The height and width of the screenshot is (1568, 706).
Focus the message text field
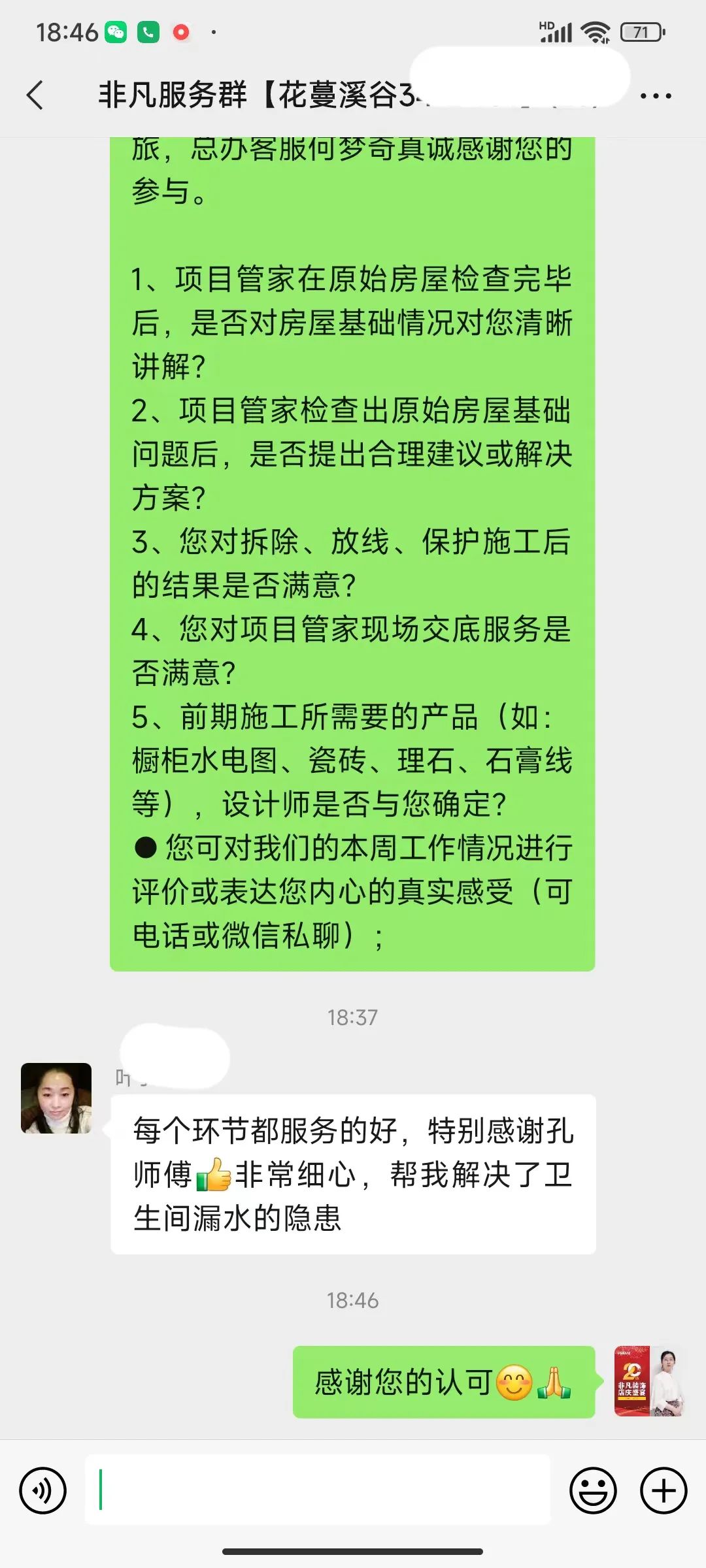[318, 1491]
